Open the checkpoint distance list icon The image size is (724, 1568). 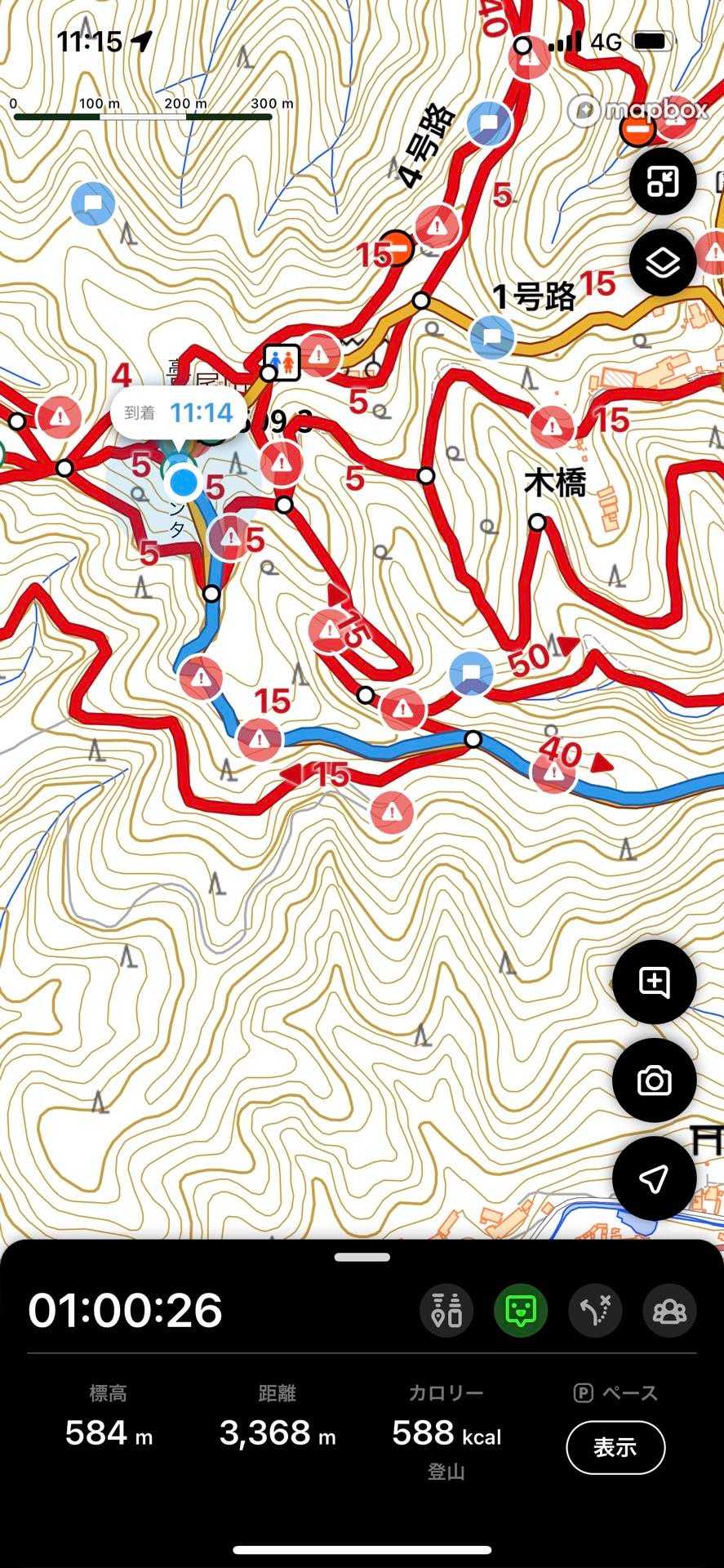446,1311
